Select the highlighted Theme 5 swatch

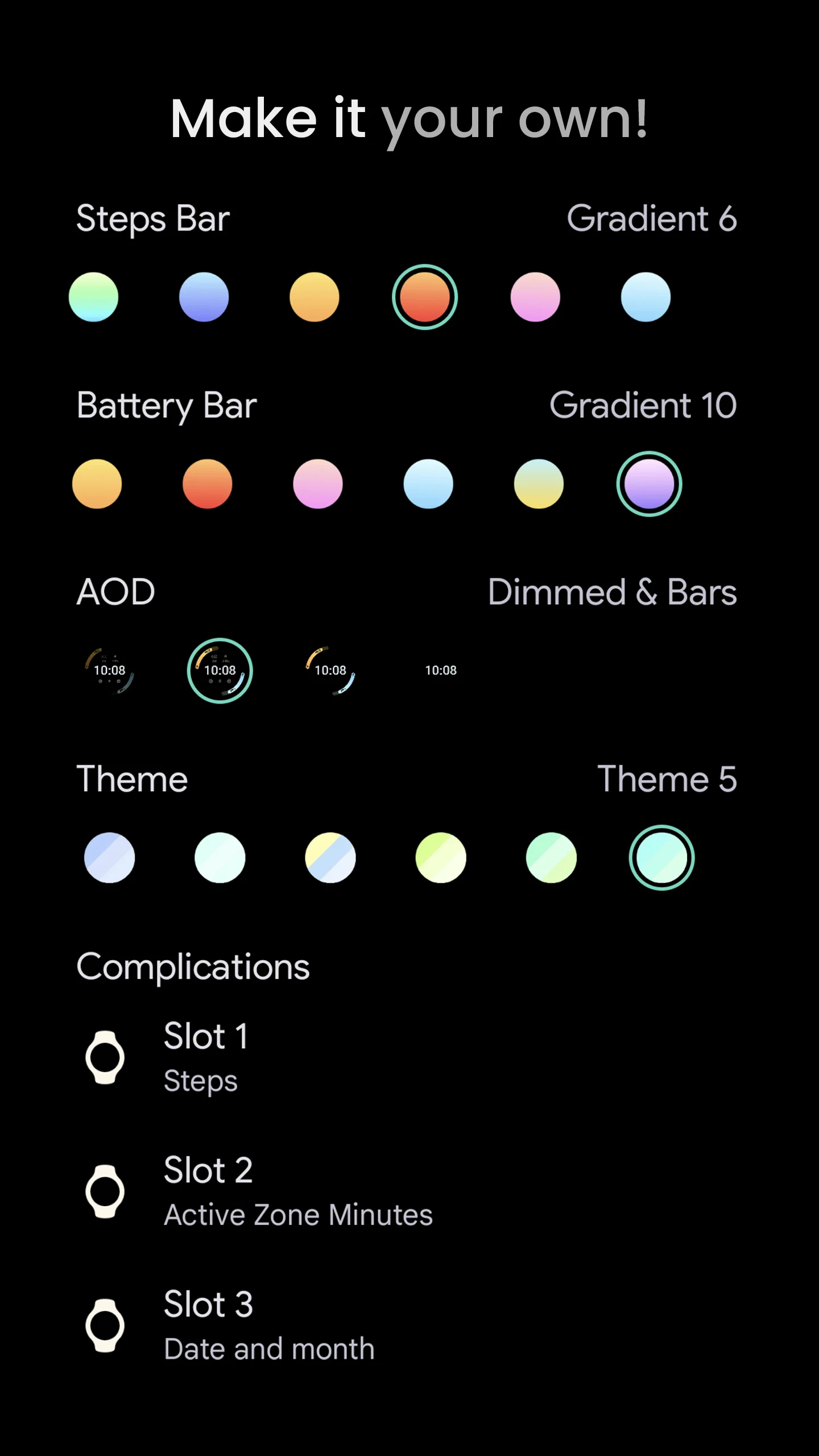(x=661, y=858)
